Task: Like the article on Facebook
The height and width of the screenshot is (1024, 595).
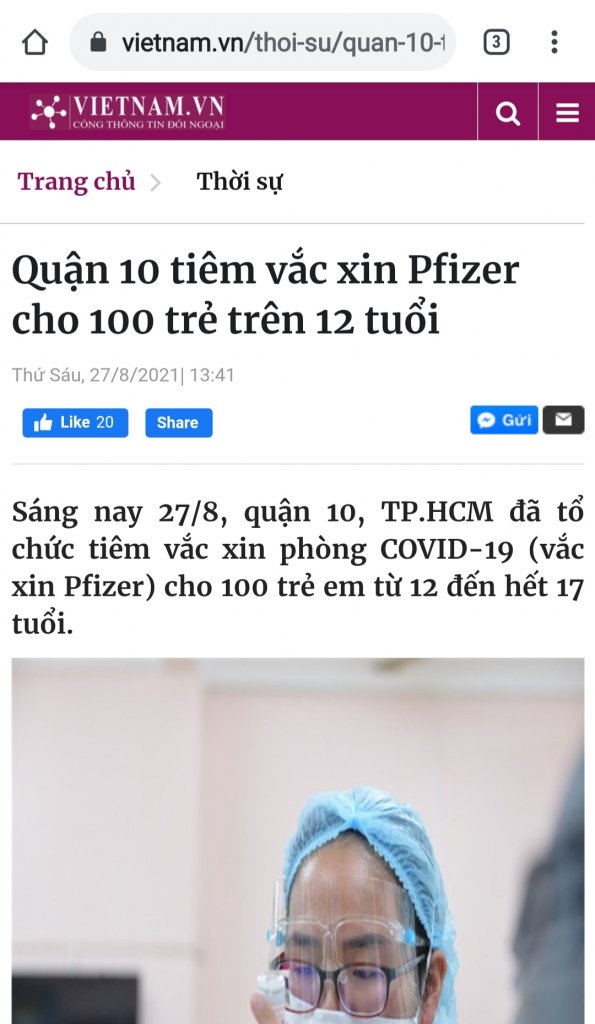Action: [75, 423]
